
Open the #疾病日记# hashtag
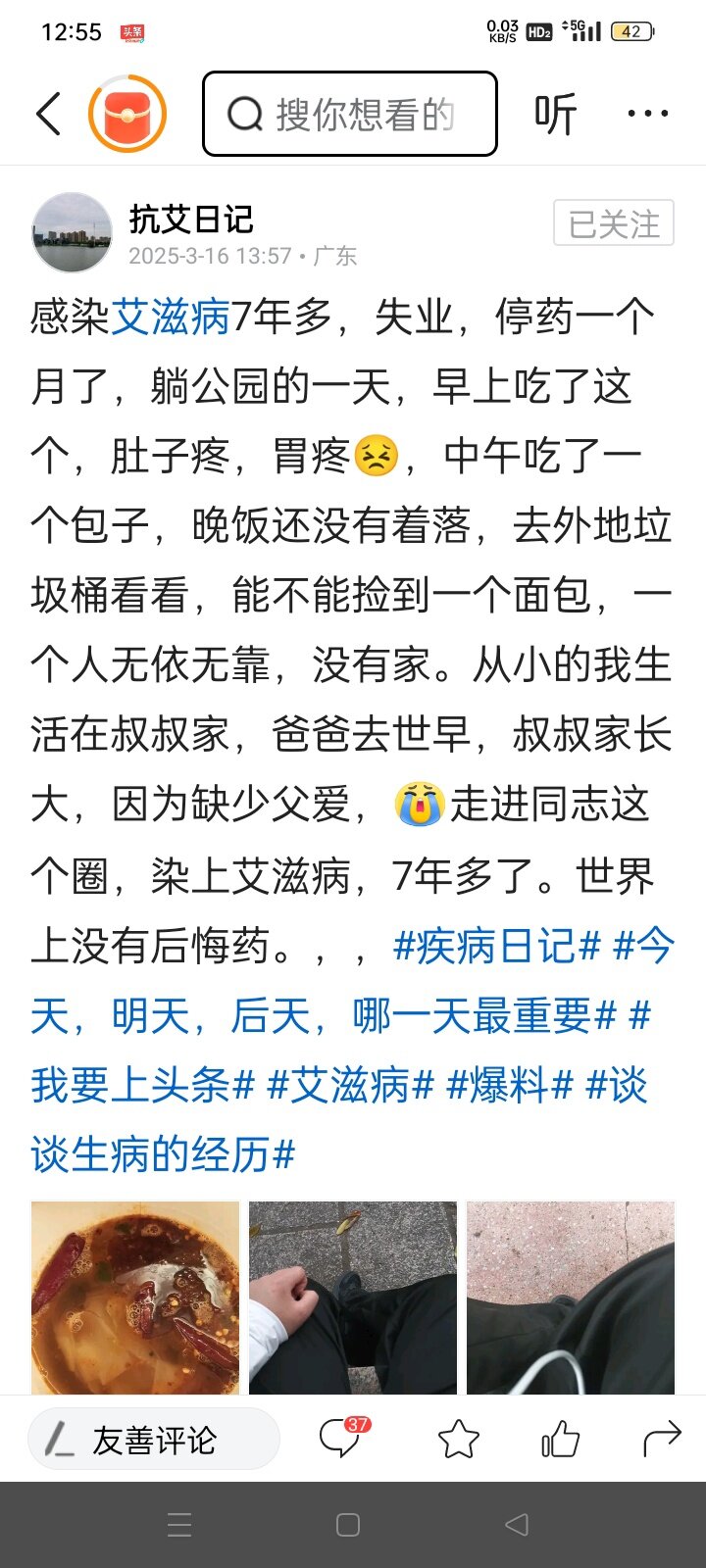[x=497, y=946]
